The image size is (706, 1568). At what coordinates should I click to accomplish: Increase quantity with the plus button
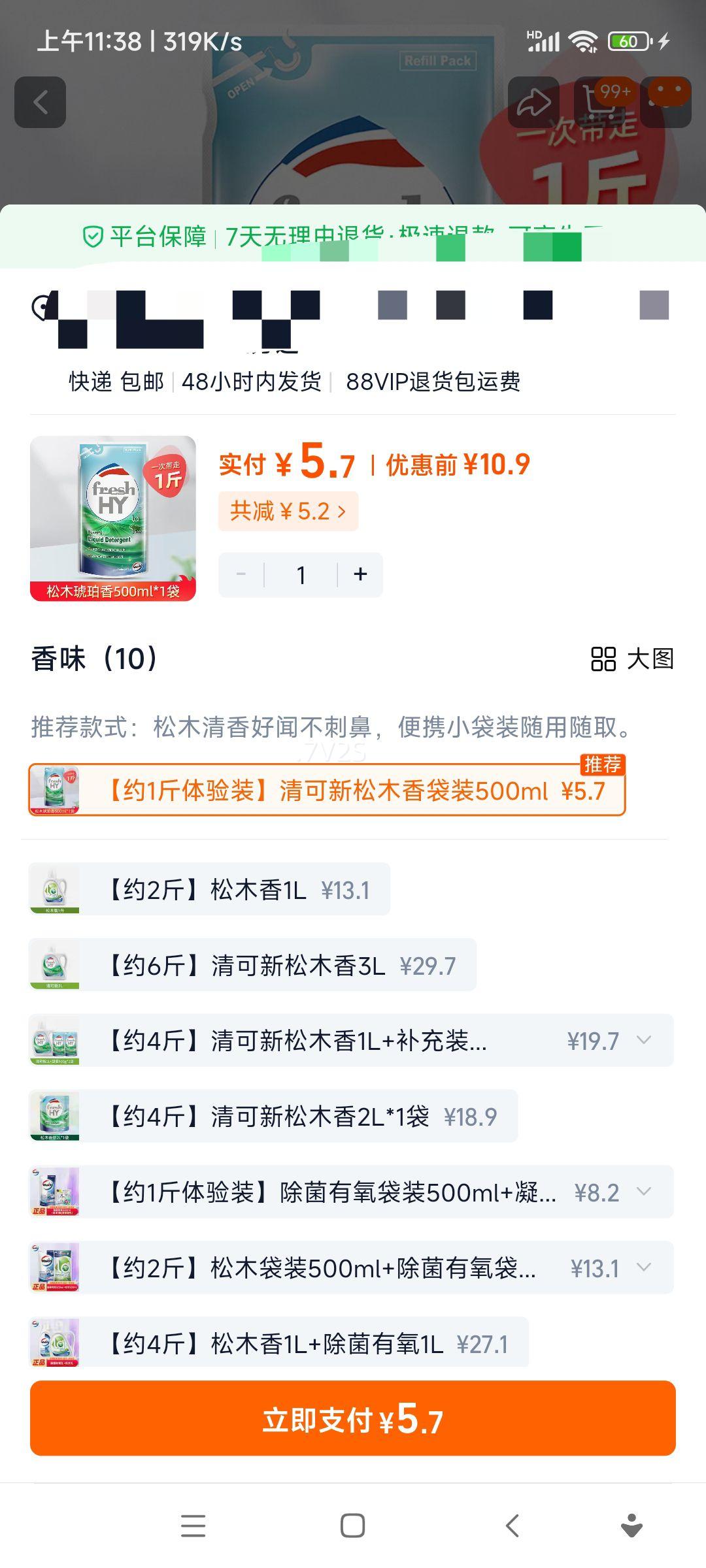tap(360, 574)
